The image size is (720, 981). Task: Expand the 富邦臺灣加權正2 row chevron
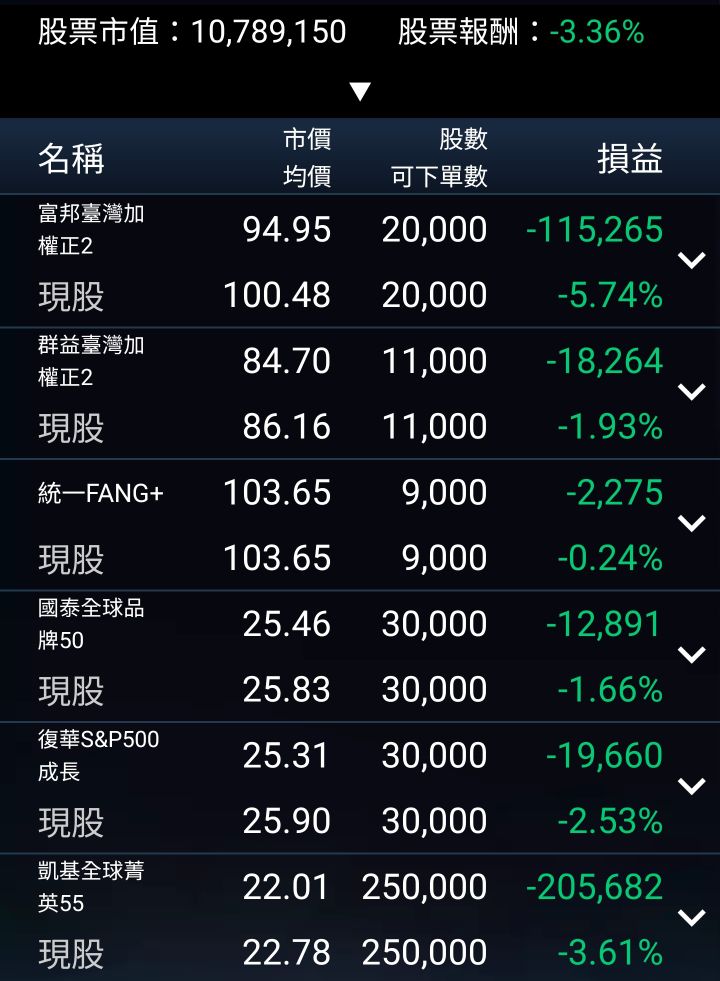coord(691,261)
